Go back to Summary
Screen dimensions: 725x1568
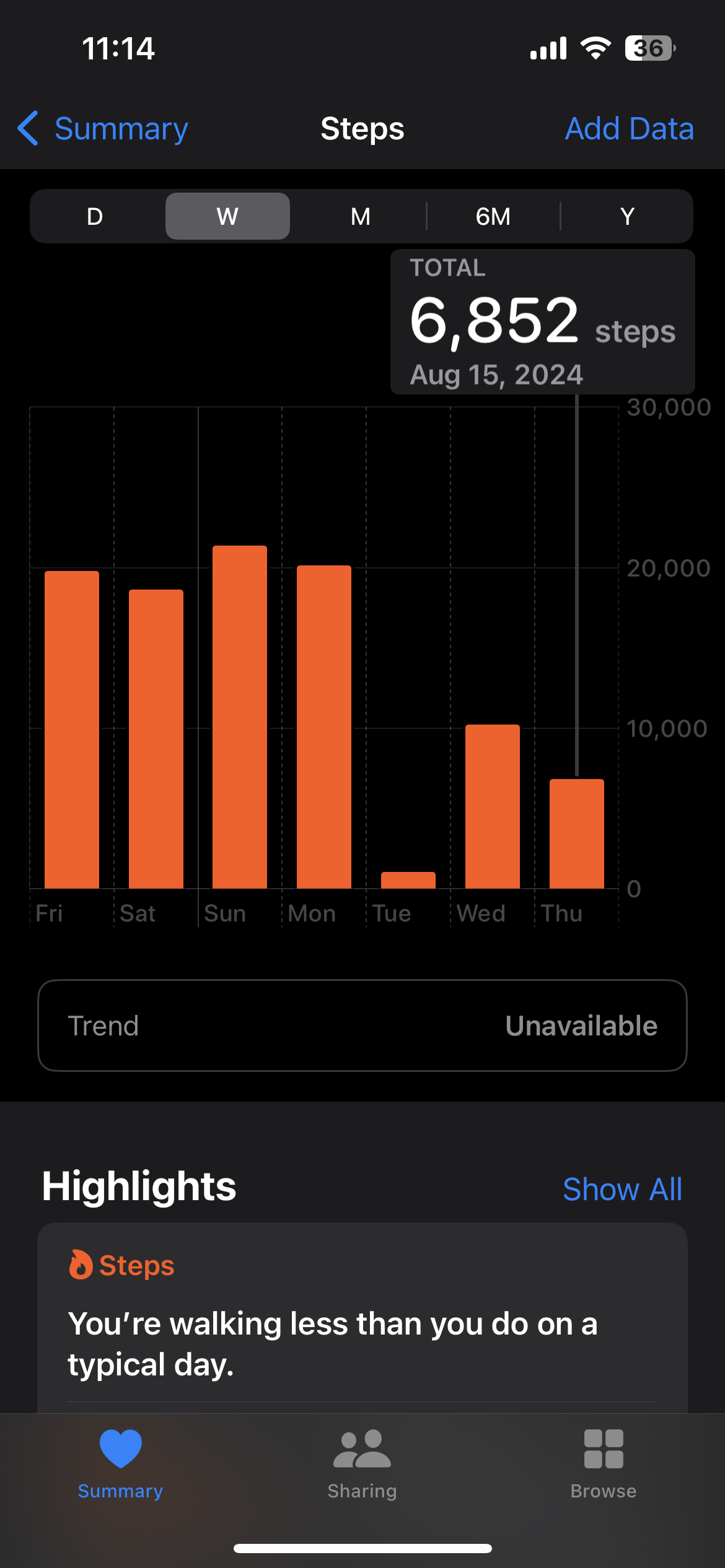pos(103,129)
